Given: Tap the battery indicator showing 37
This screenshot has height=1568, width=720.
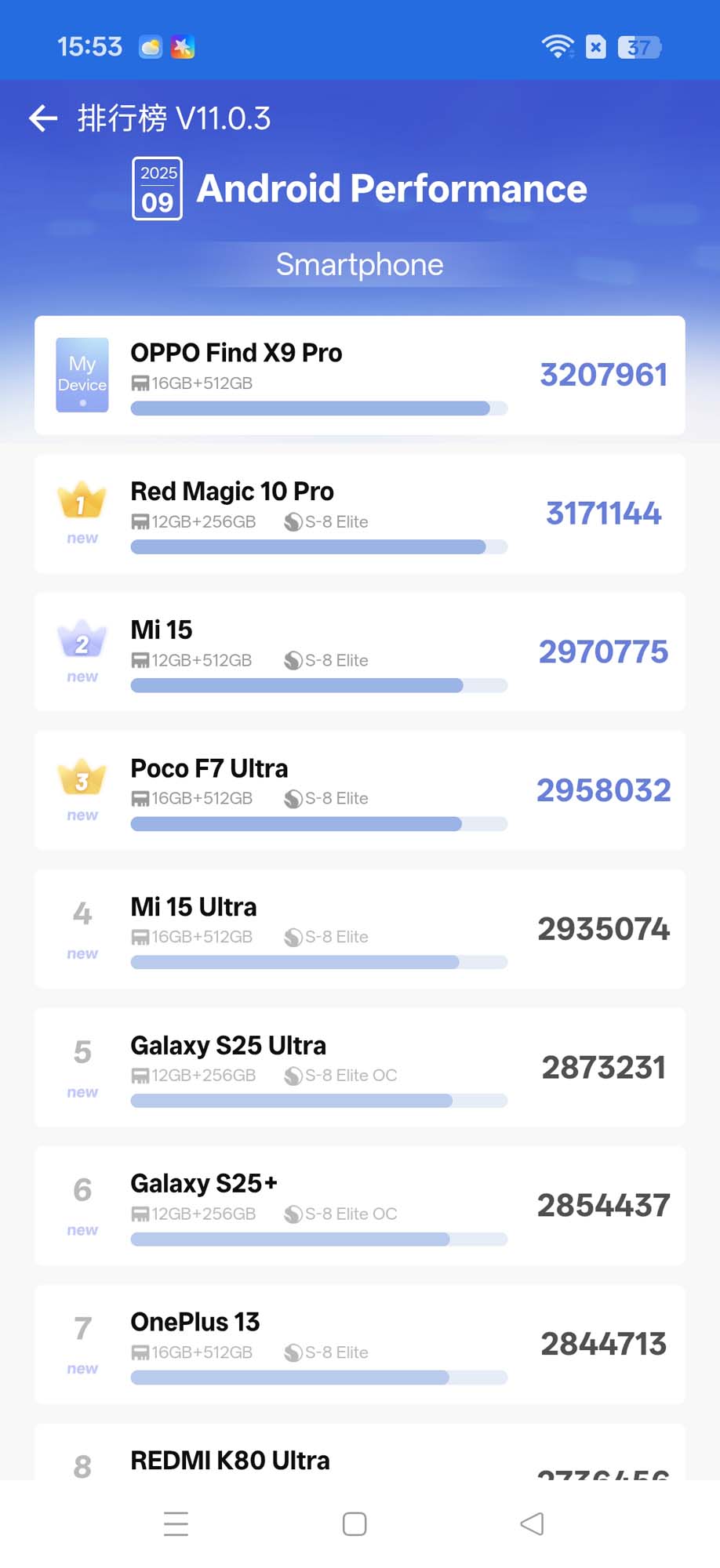Looking at the screenshot, I should [637, 49].
